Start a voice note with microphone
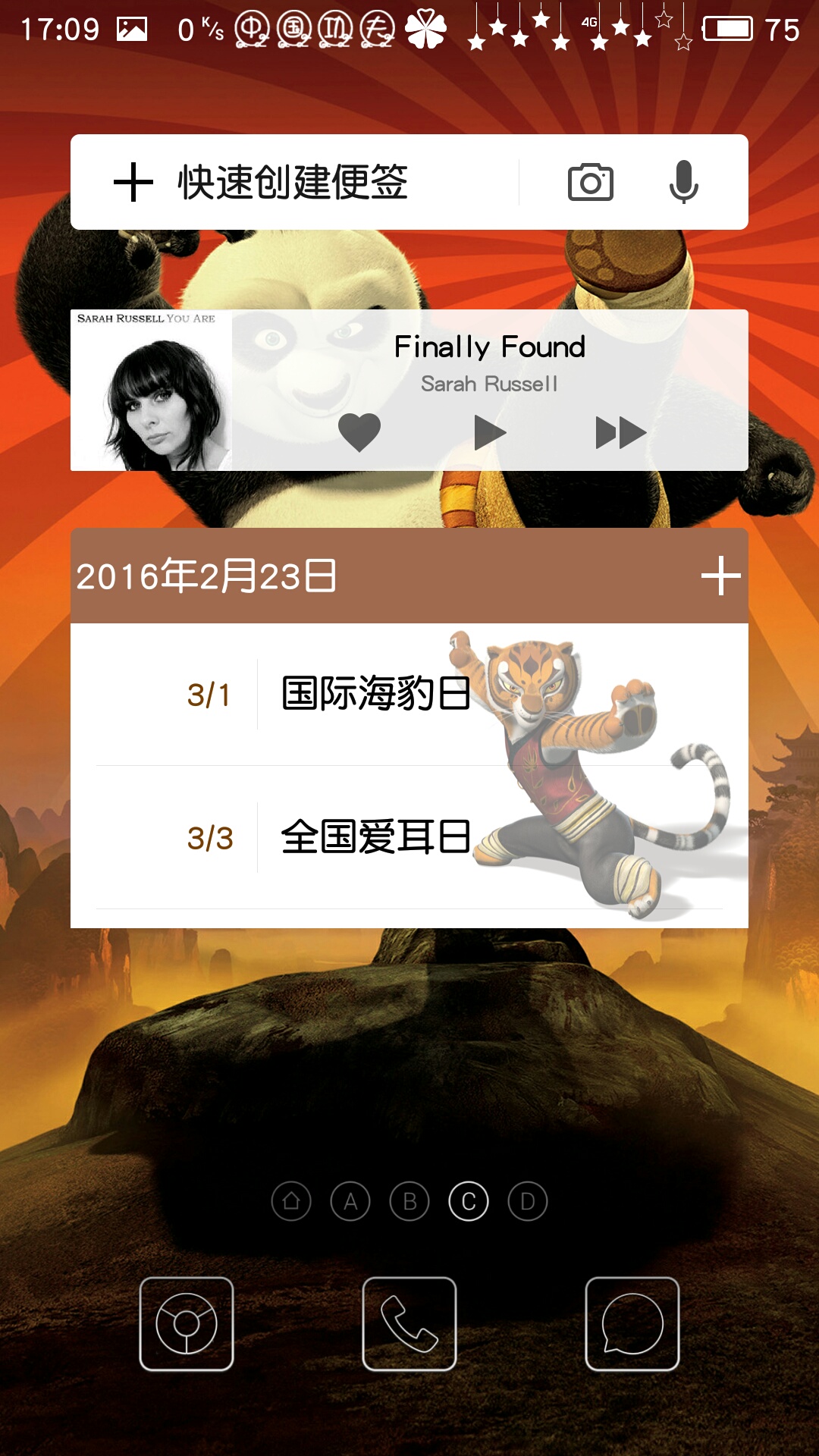The height and width of the screenshot is (1456, 819). coord(683,182)
